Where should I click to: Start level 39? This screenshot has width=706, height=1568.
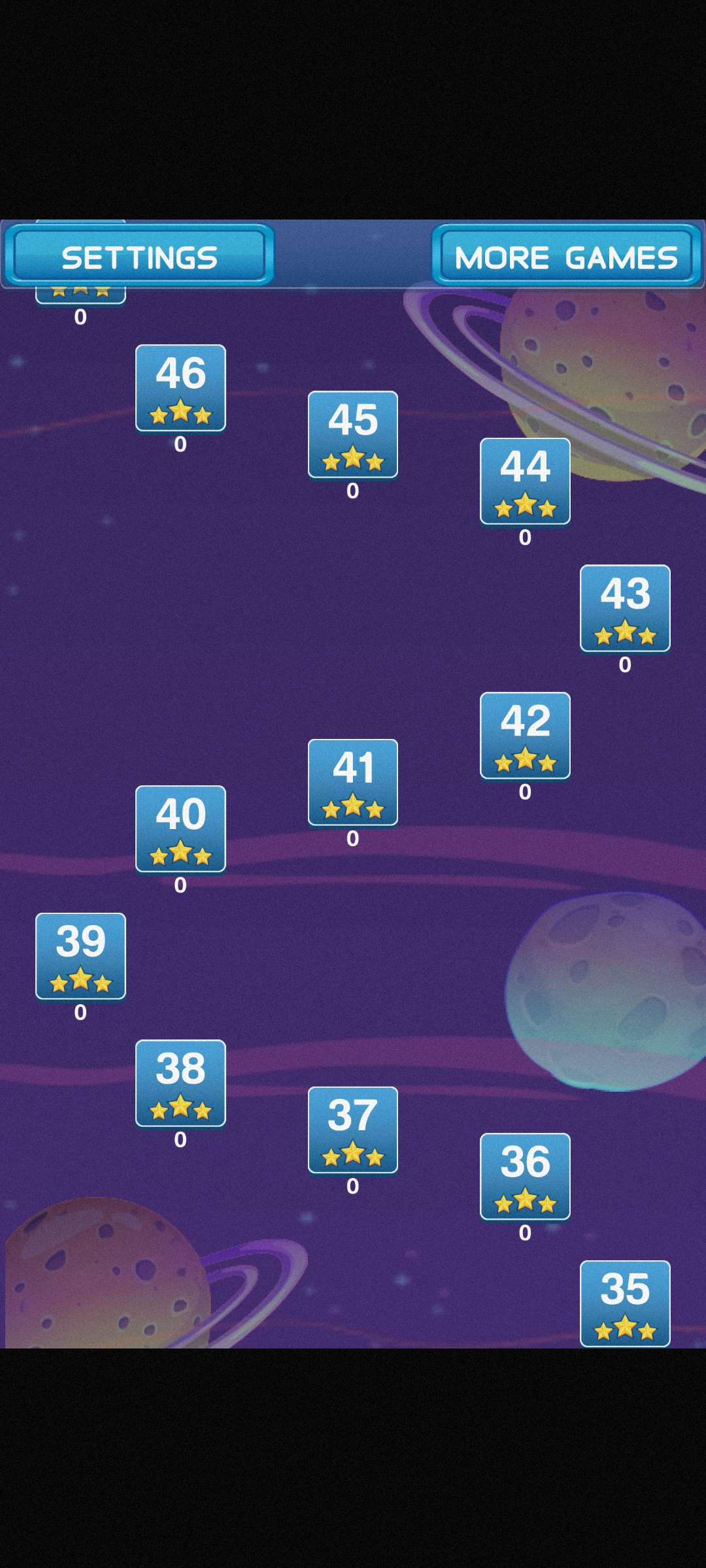pyautogui.click(x=80, y=956)
